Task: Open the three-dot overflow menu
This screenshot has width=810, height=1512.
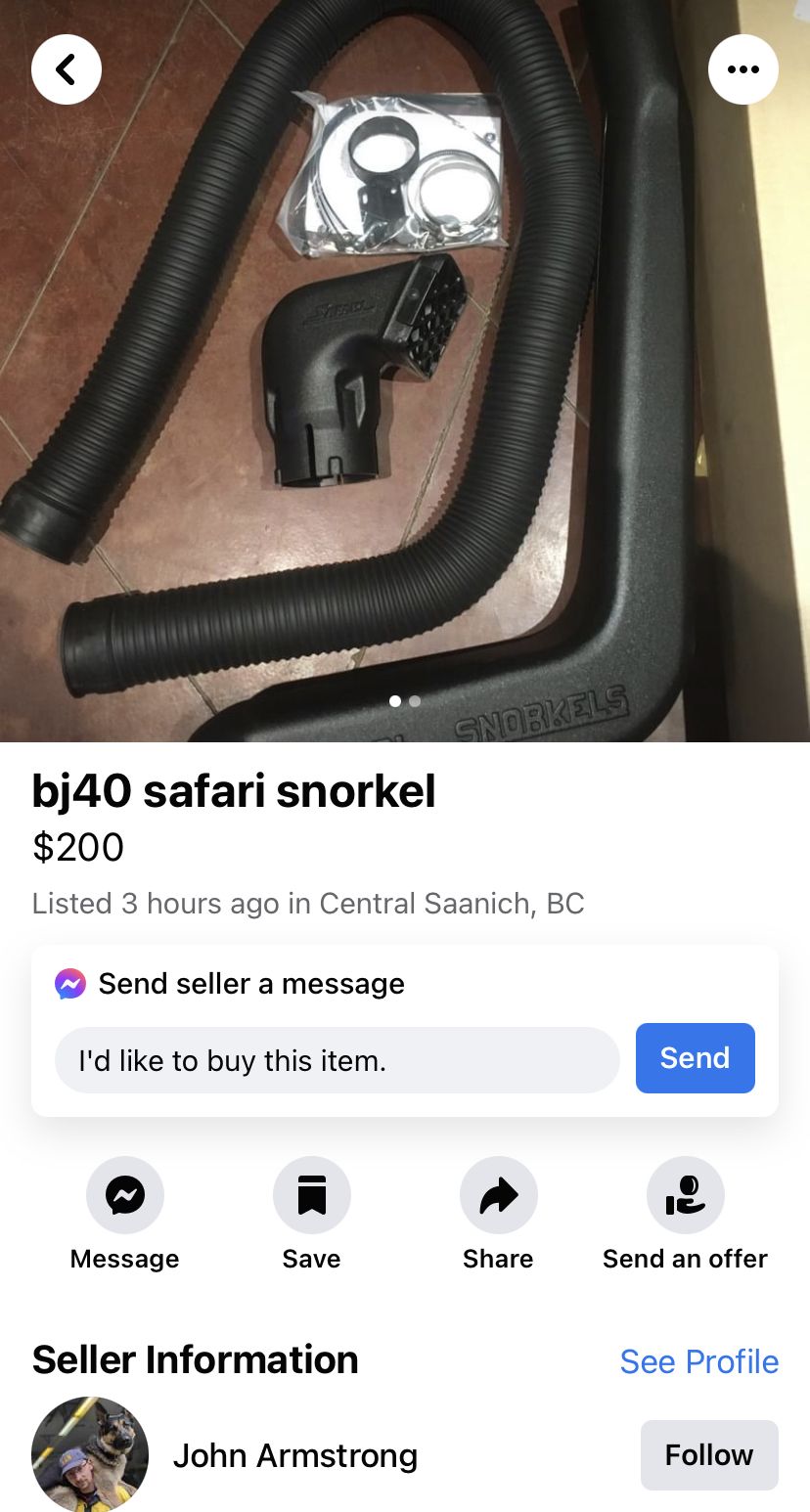Action: [x=743, y=69]
